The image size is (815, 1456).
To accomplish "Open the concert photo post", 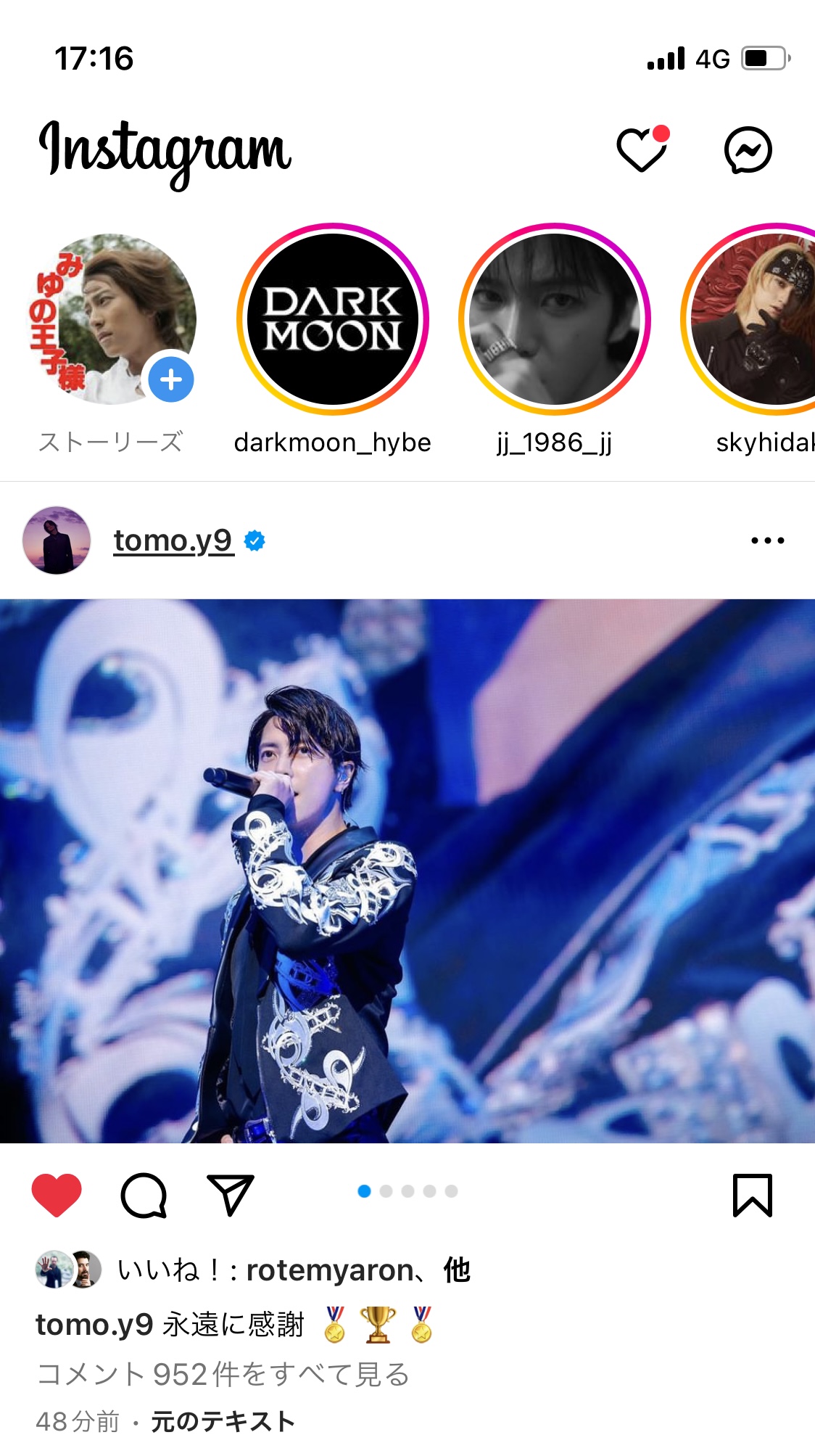I will coord(407,871).
